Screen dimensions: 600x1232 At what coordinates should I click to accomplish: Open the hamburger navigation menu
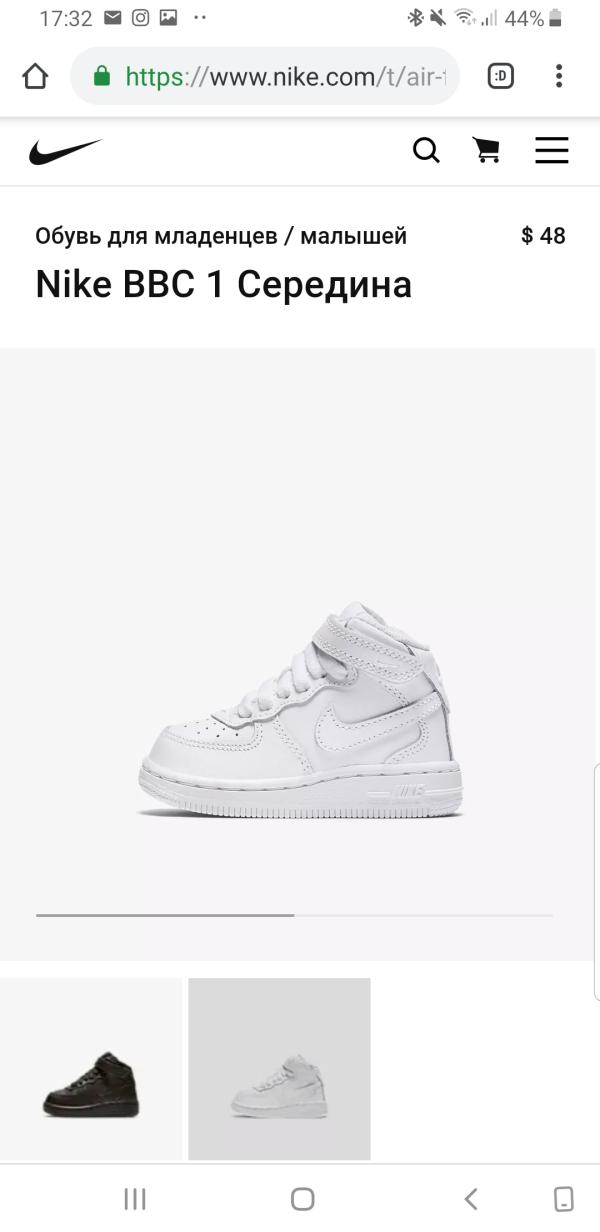(551, 151)
